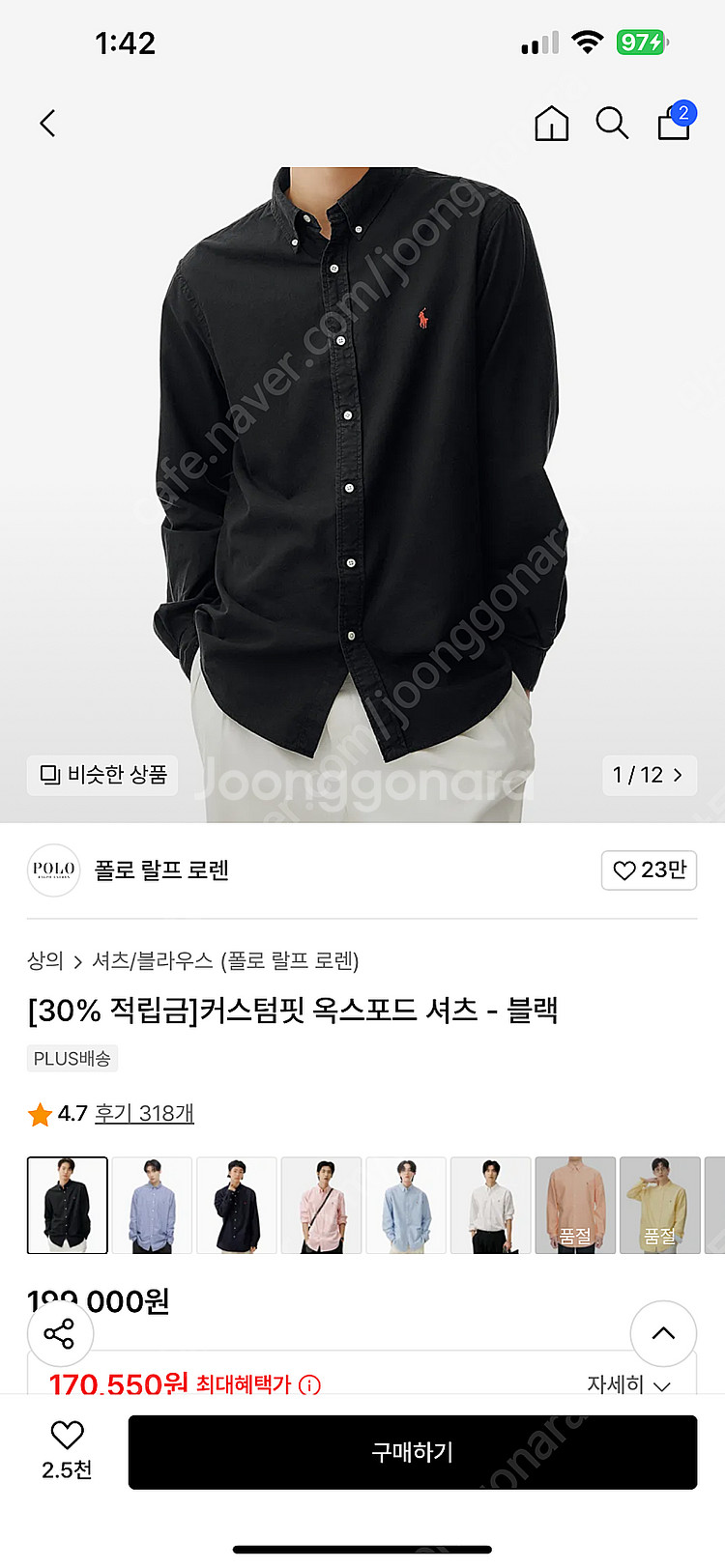Viewport: 725px width, 1568px height.
Task: Select the white shirt color thumbnail
Action: click(490, 1206)
